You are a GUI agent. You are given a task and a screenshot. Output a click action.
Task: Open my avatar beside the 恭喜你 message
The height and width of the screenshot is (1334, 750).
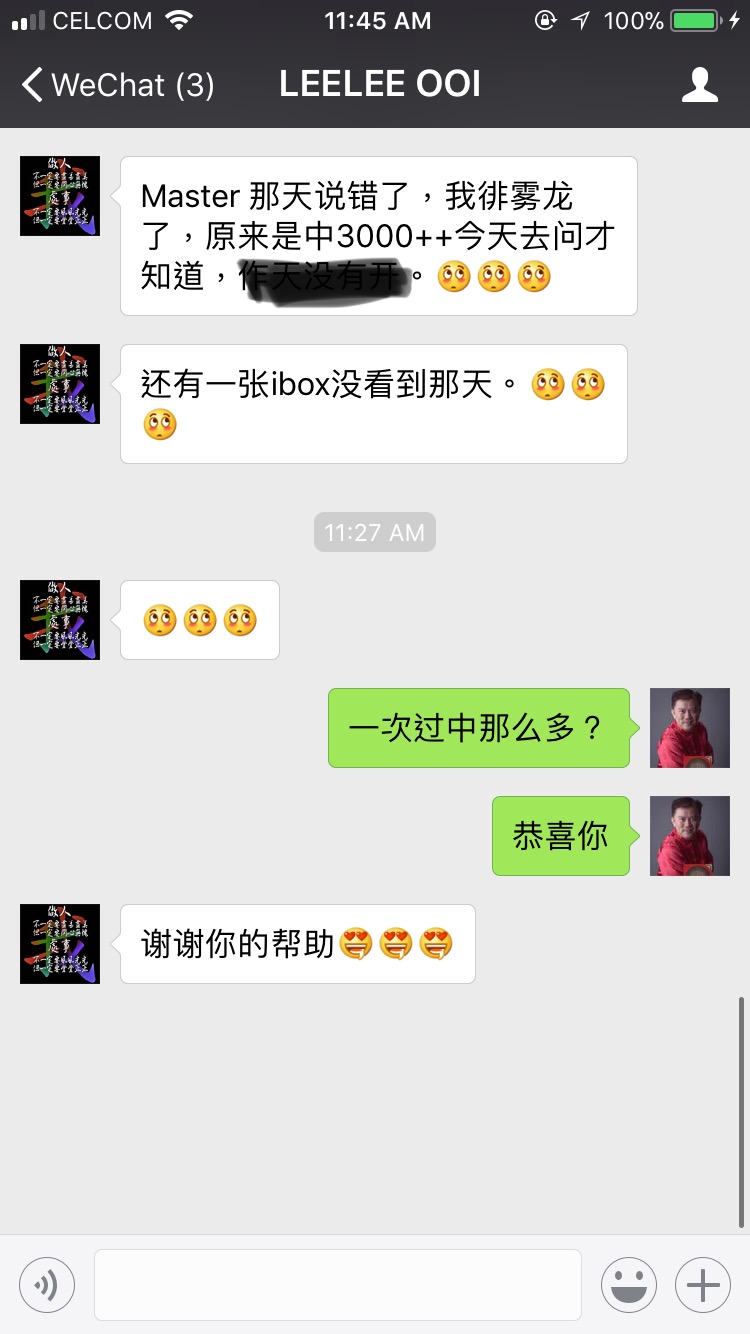(x=690, y=836)
